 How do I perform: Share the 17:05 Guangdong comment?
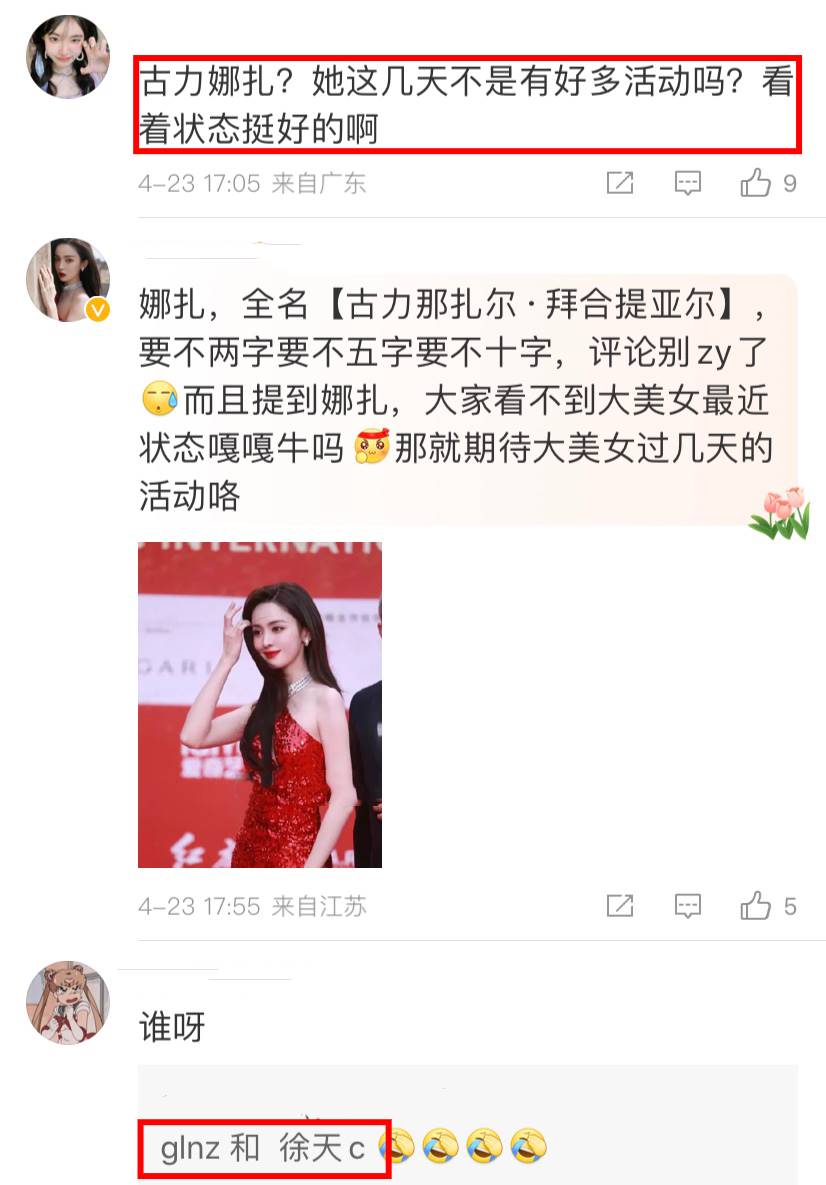[x=620, y=183]
